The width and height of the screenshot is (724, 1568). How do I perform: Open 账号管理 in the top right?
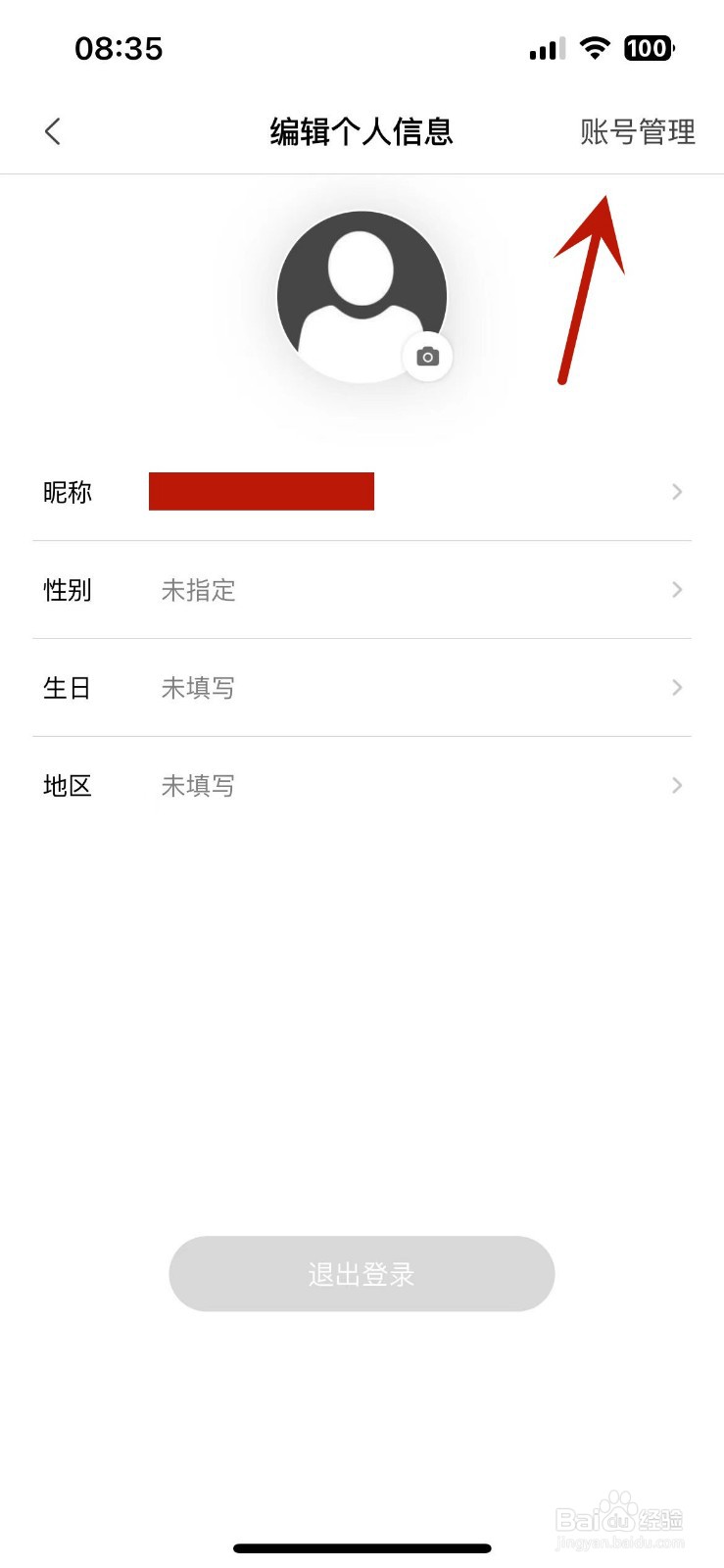click(x=638, y=130)
